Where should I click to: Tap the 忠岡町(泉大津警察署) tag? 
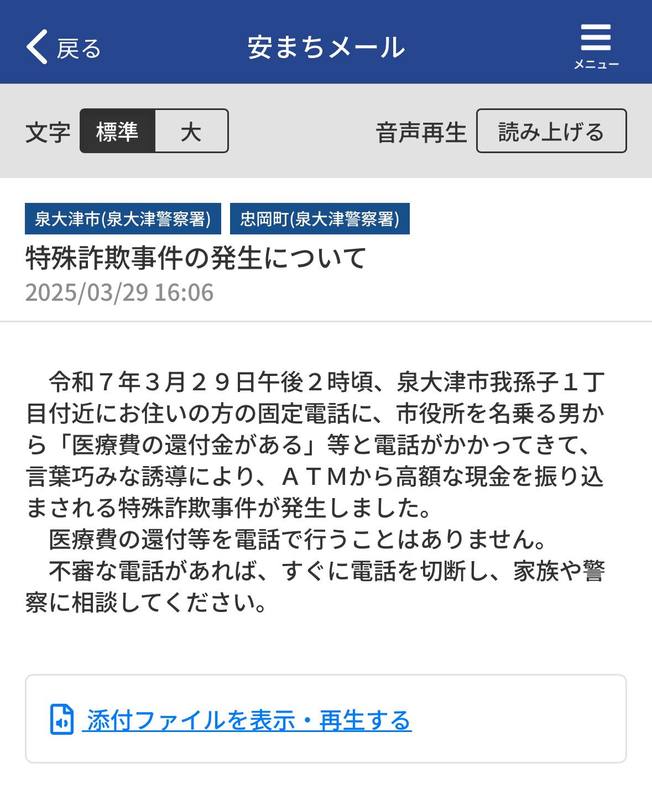coord(319,219)
